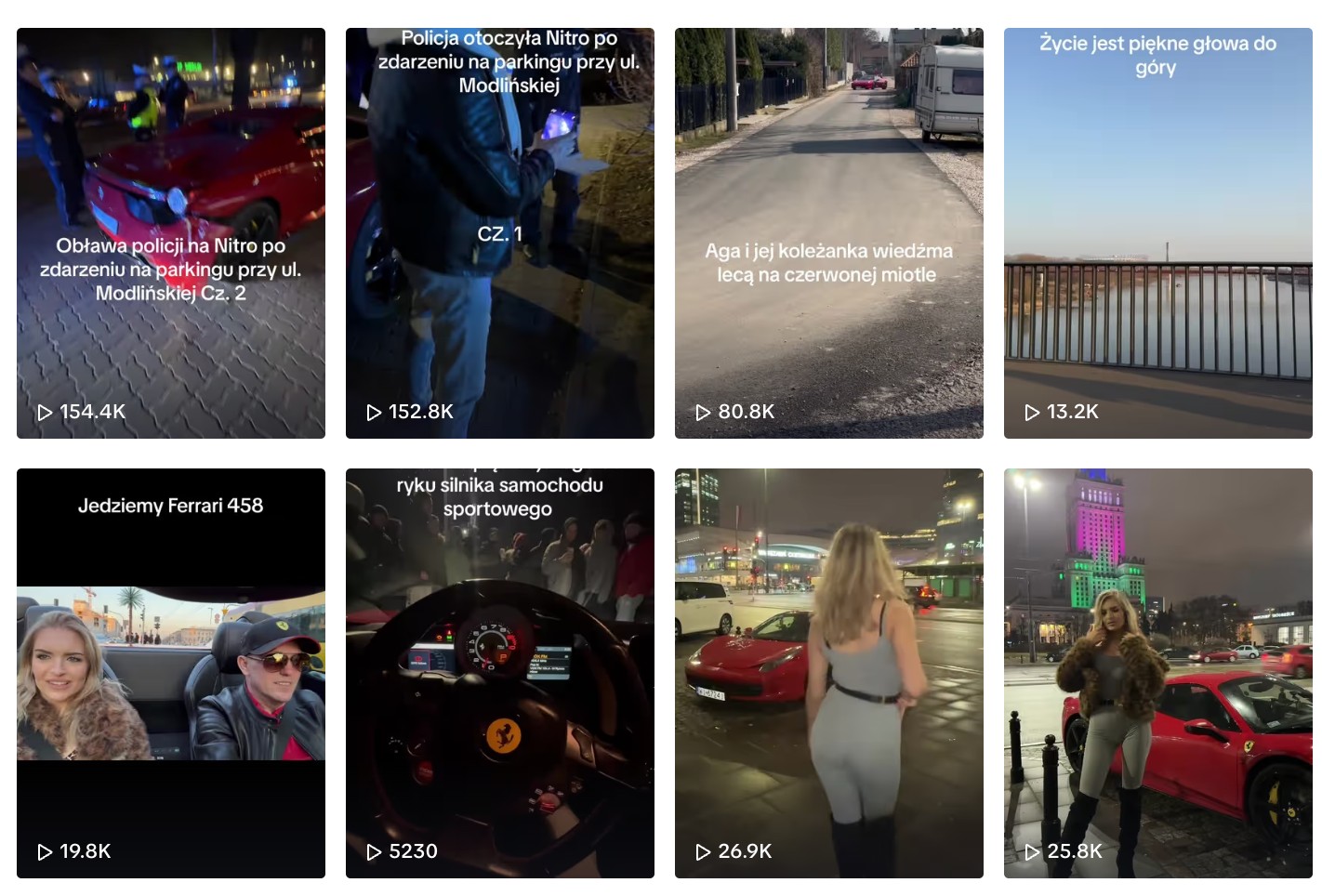Open the video with 26.9K views
Image resolution: width=1322 pixels, height=896 pixels.
[x=829, y=673]
